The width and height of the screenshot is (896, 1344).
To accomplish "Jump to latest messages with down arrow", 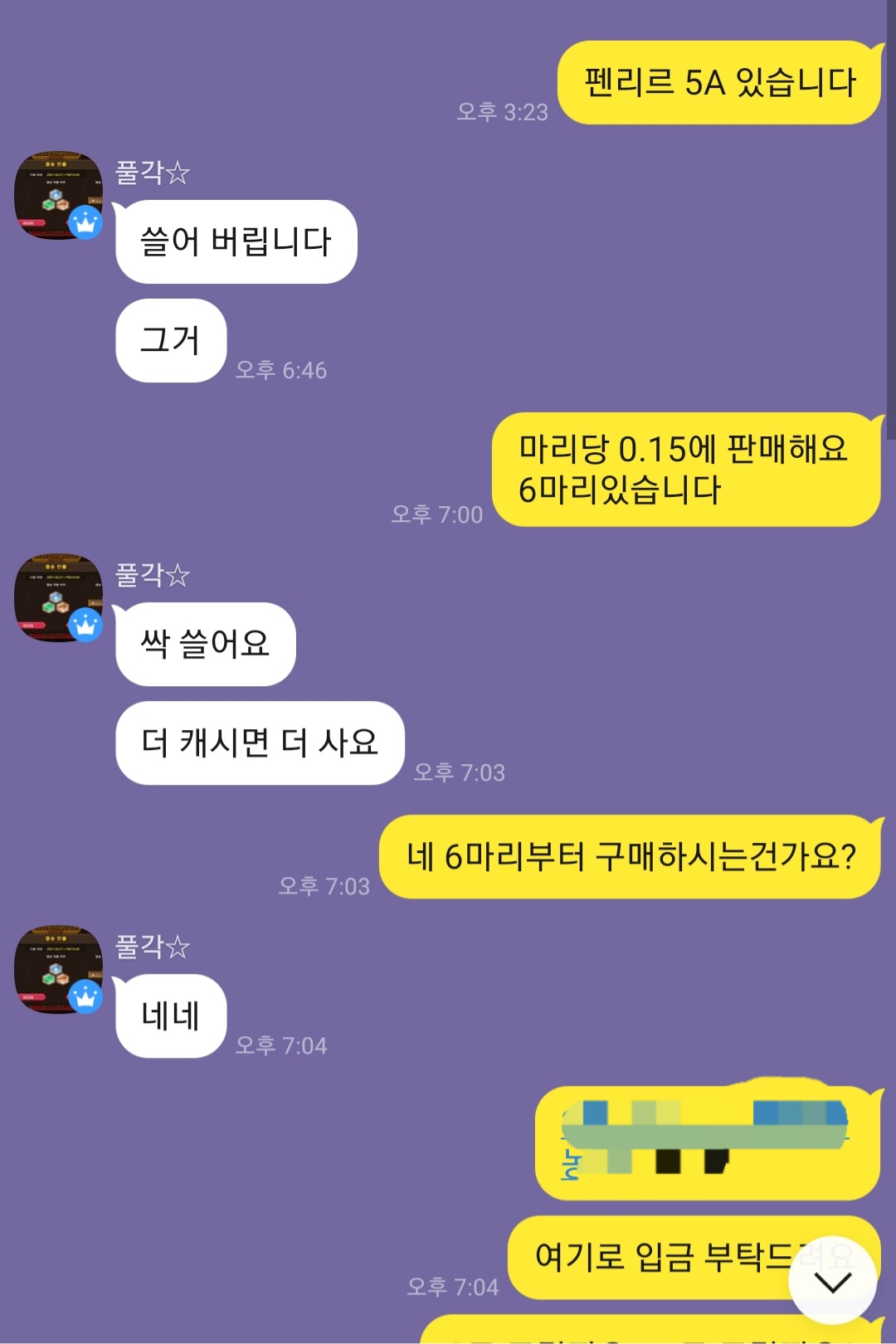I will (832, 1281).
